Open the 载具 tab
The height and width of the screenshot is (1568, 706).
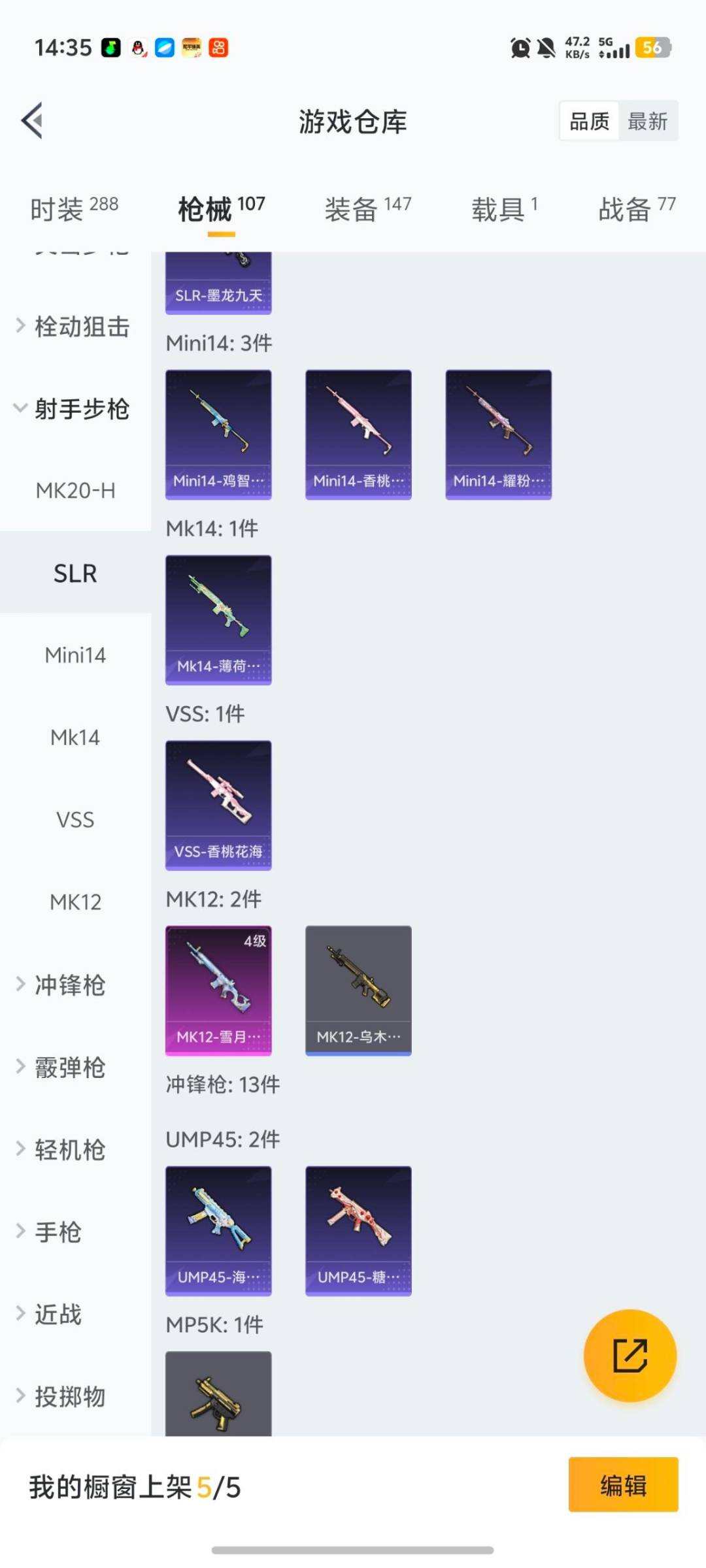pyautogui.click(x=505, y=209)
